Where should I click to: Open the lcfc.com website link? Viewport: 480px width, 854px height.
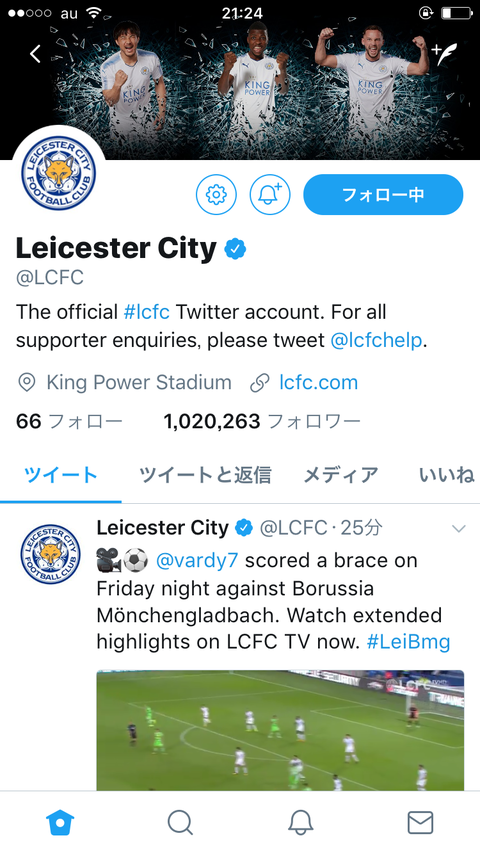(319, 382)
